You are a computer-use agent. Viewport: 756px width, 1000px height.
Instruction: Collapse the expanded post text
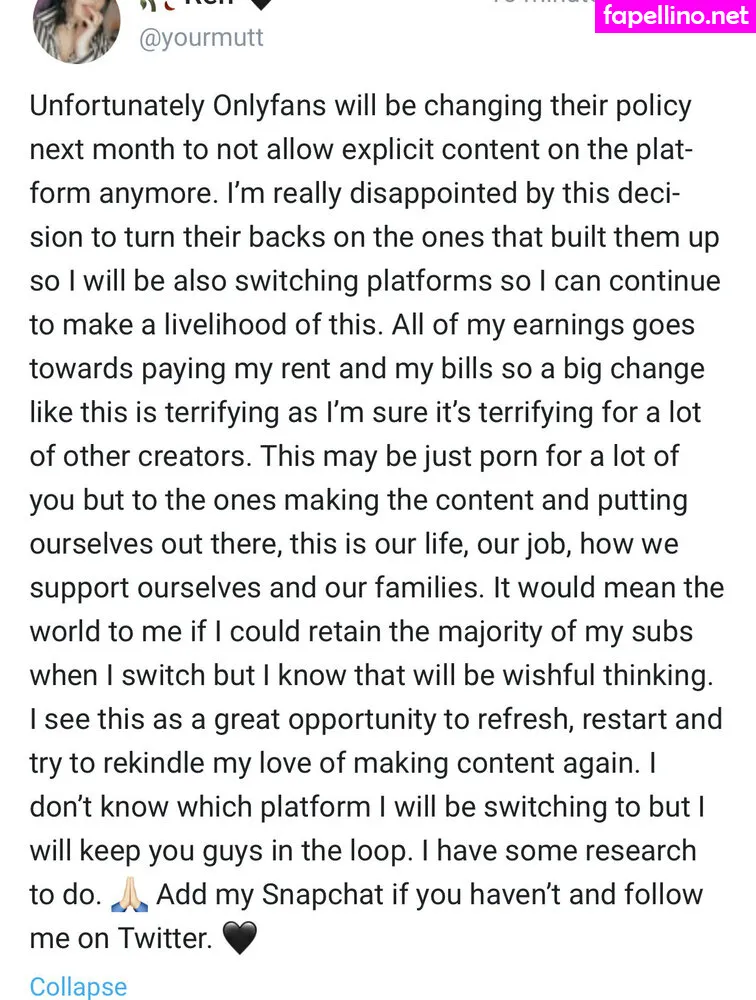78,986
